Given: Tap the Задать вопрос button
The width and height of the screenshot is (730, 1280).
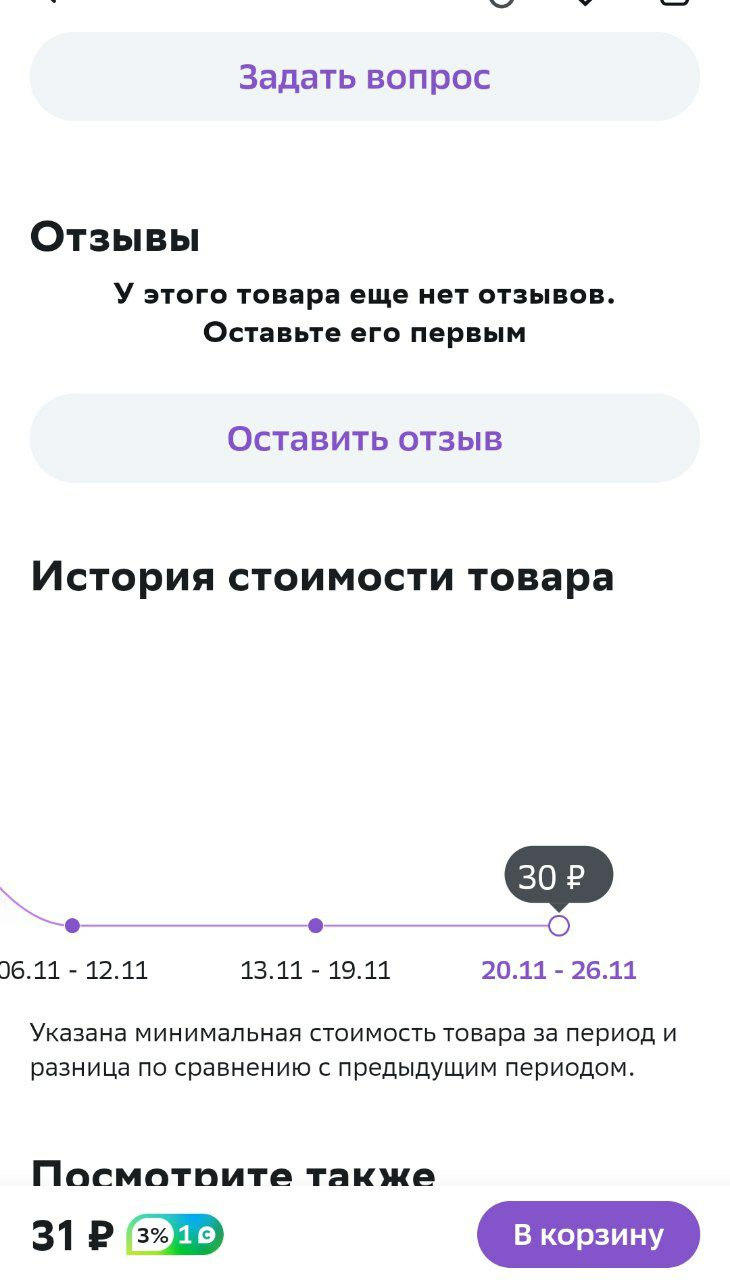Looking at the screenshot, I should click(365, 77).
